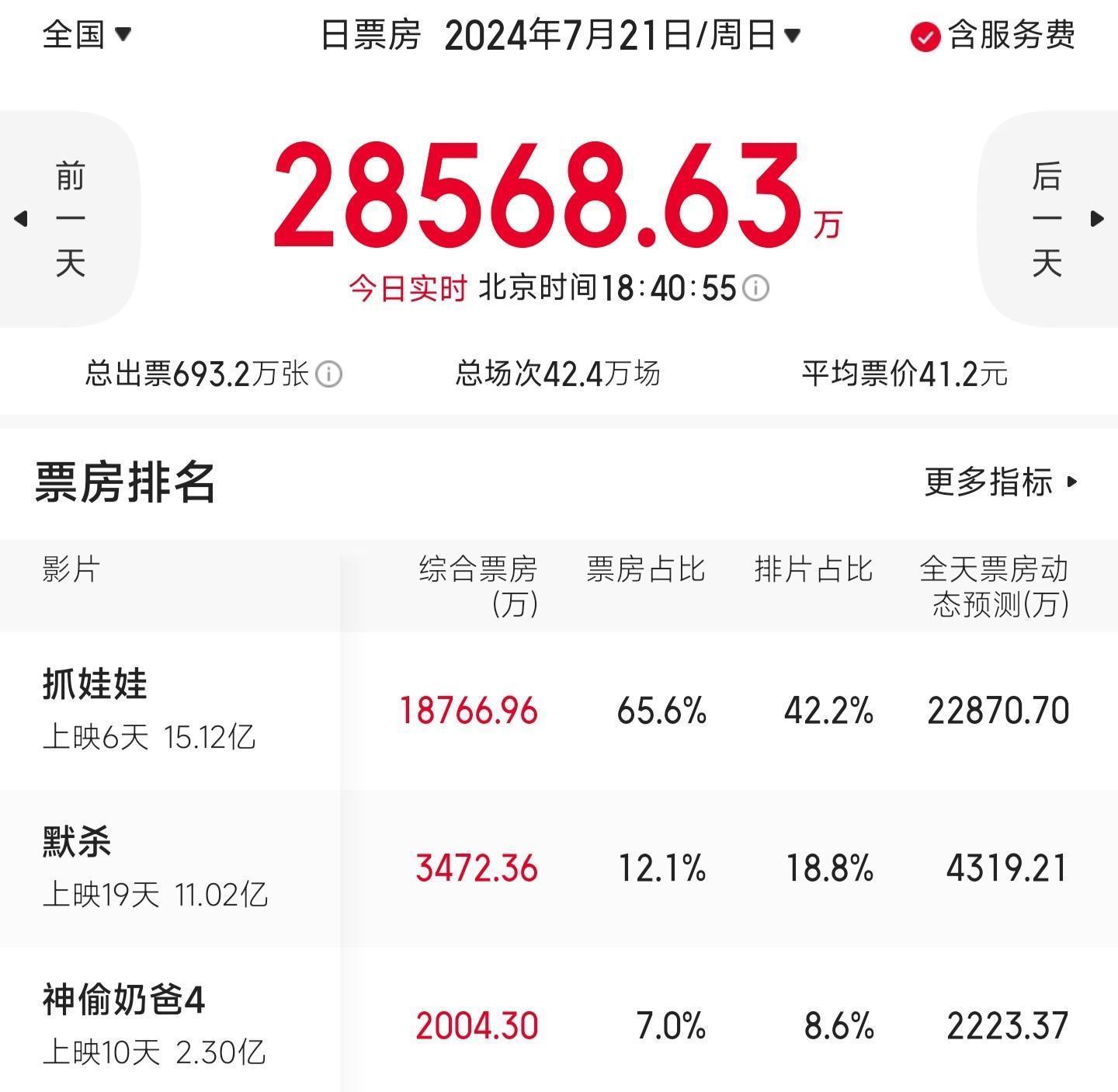The height and width of the screenshot is (1092, 1118).
Task: Tap the info icon beside 总出票
Action: point(329,374)
